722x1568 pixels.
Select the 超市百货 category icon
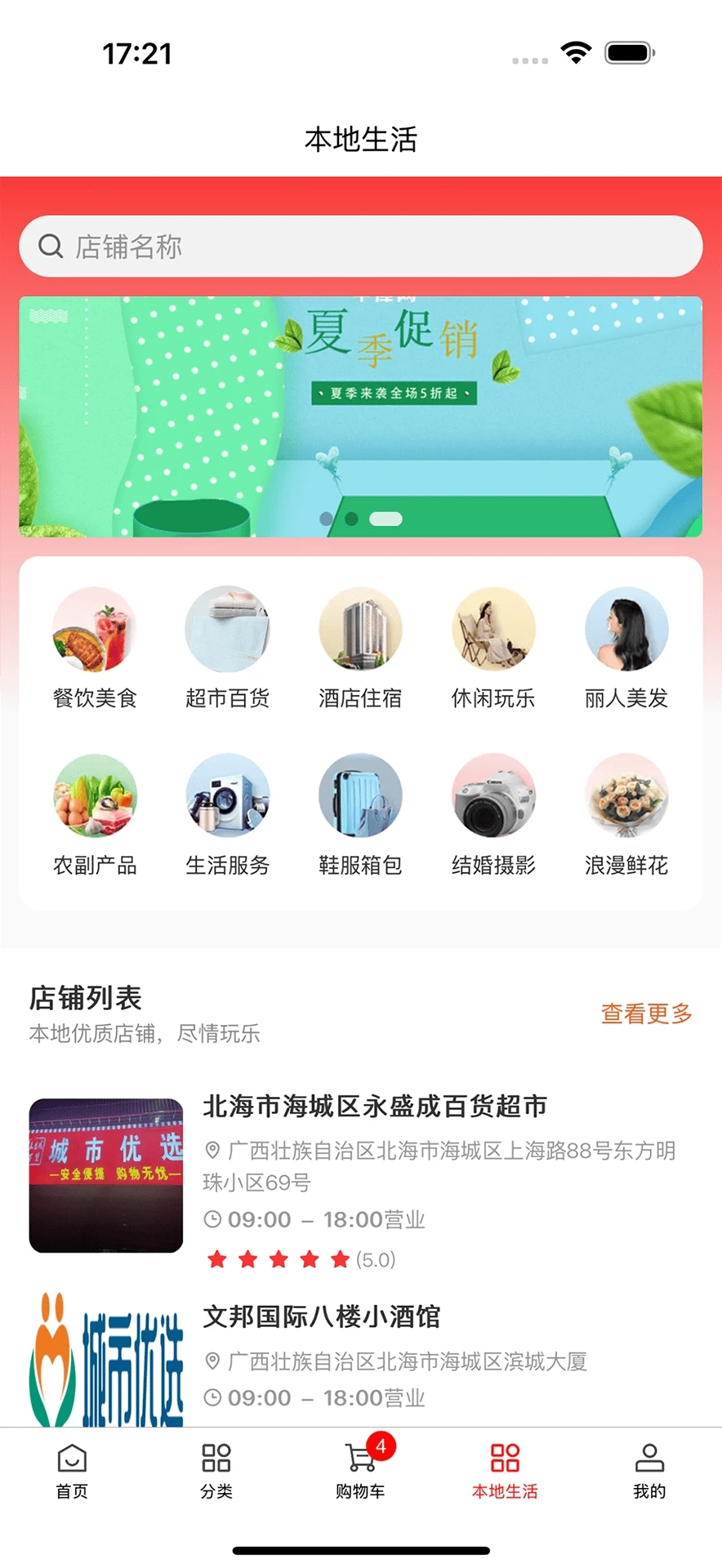point(228,630)
